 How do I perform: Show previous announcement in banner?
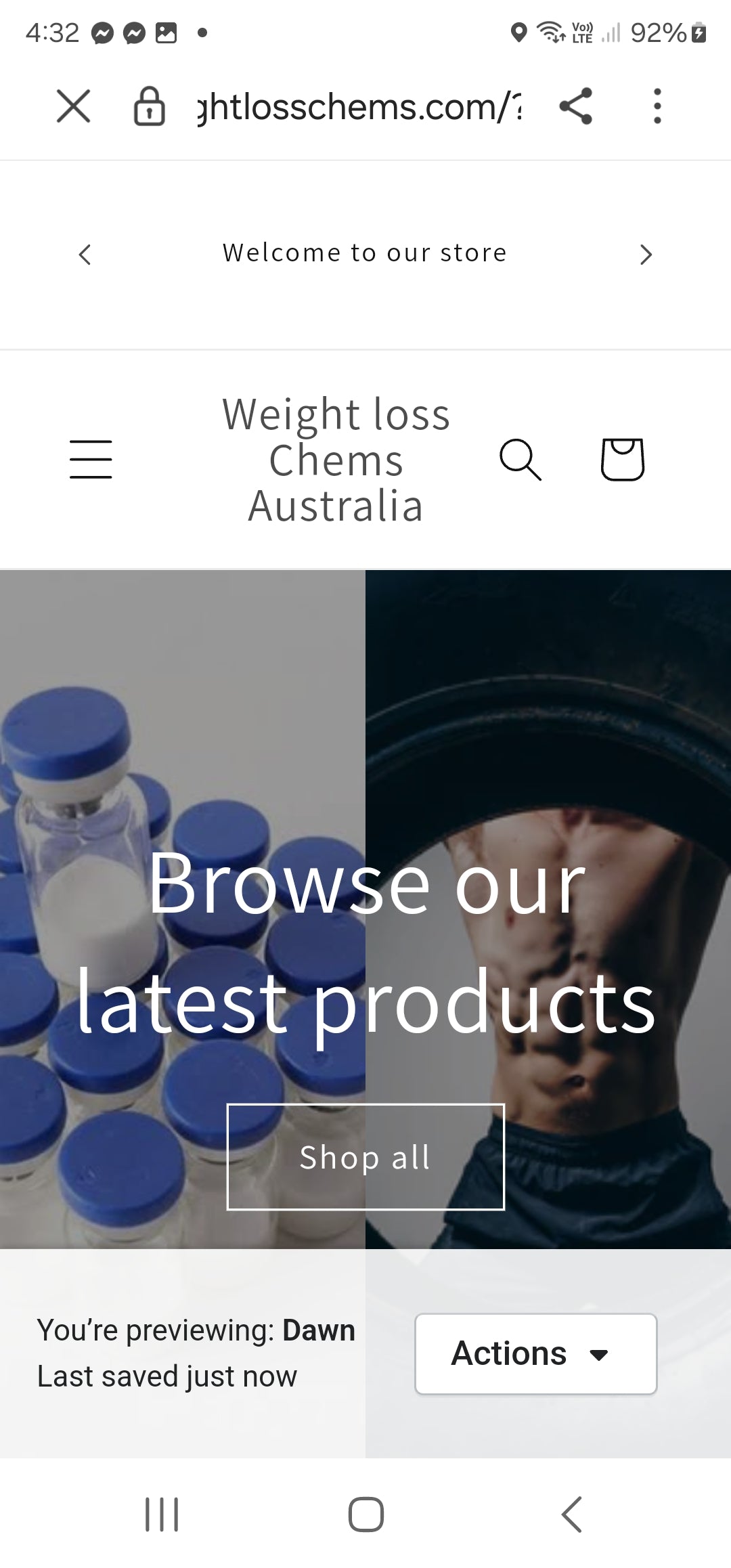pyautogui.click(x=85, y=255)
